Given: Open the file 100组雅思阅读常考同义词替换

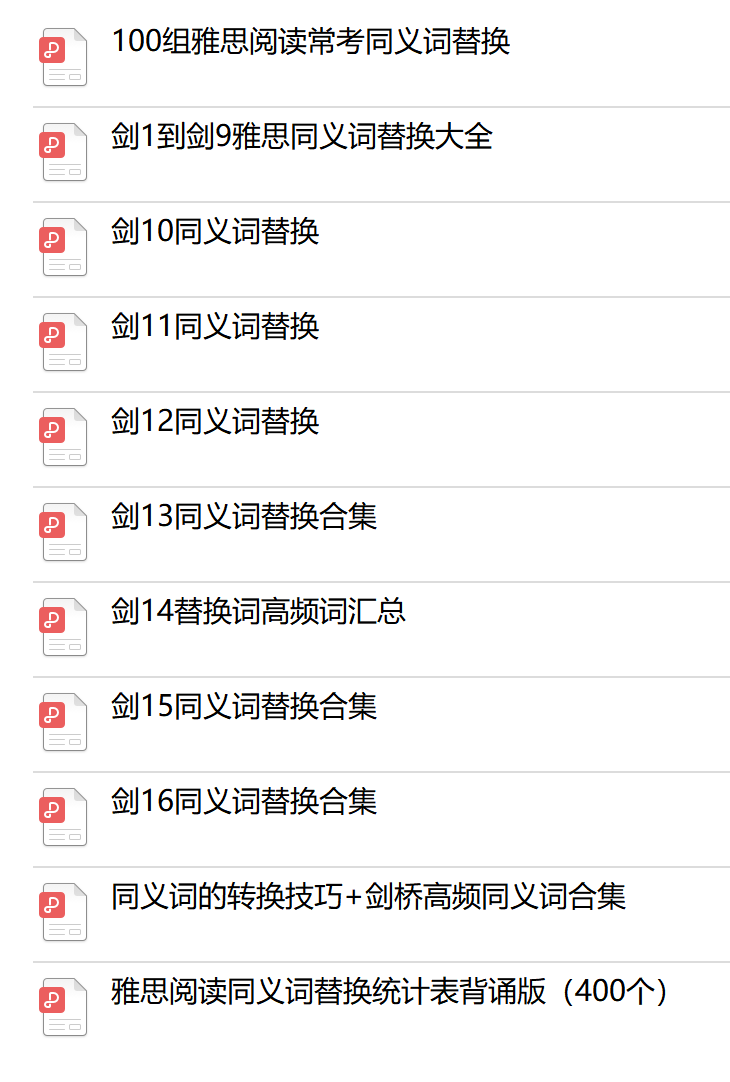Looking at the screenshot, I should coord(310,43).
